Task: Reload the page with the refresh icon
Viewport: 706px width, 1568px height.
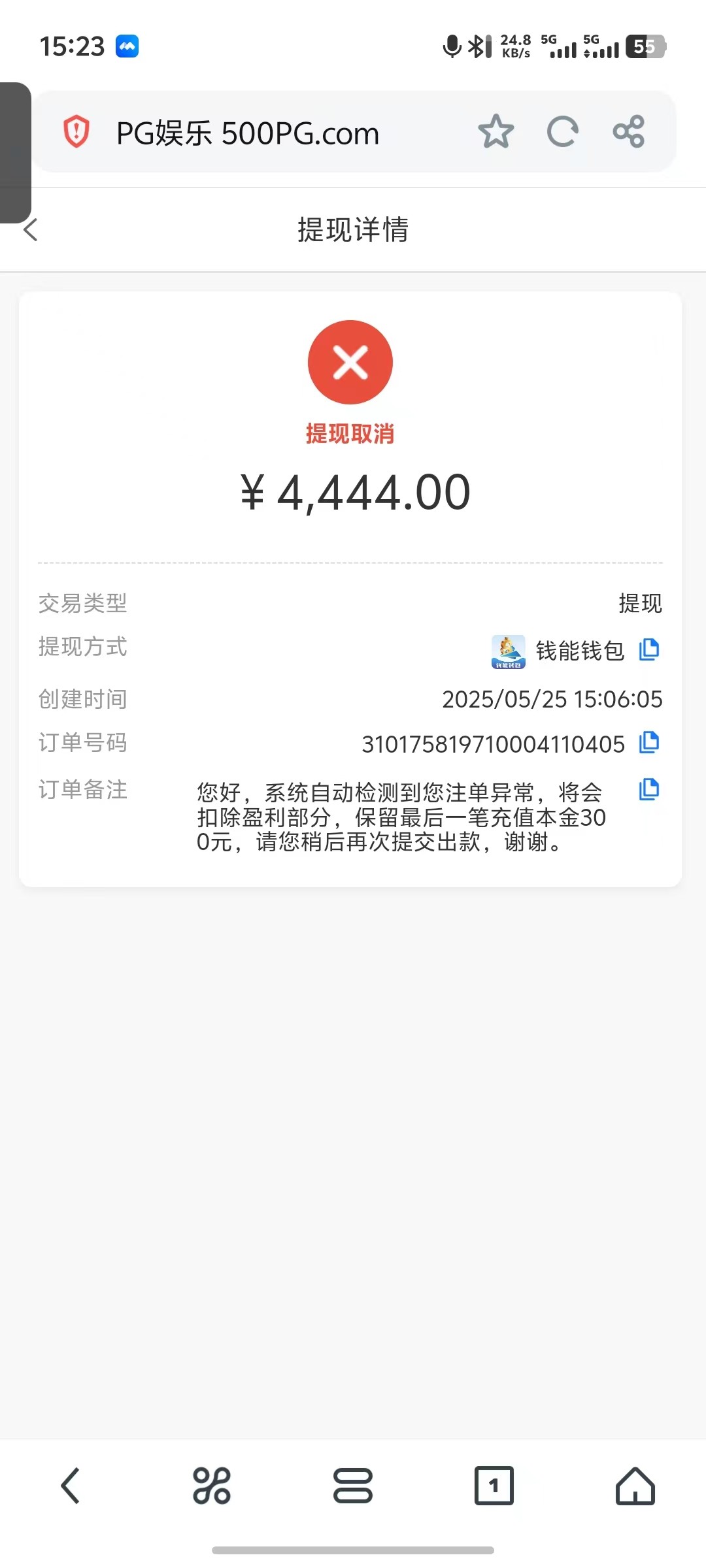Action: (x=563, y=132)
